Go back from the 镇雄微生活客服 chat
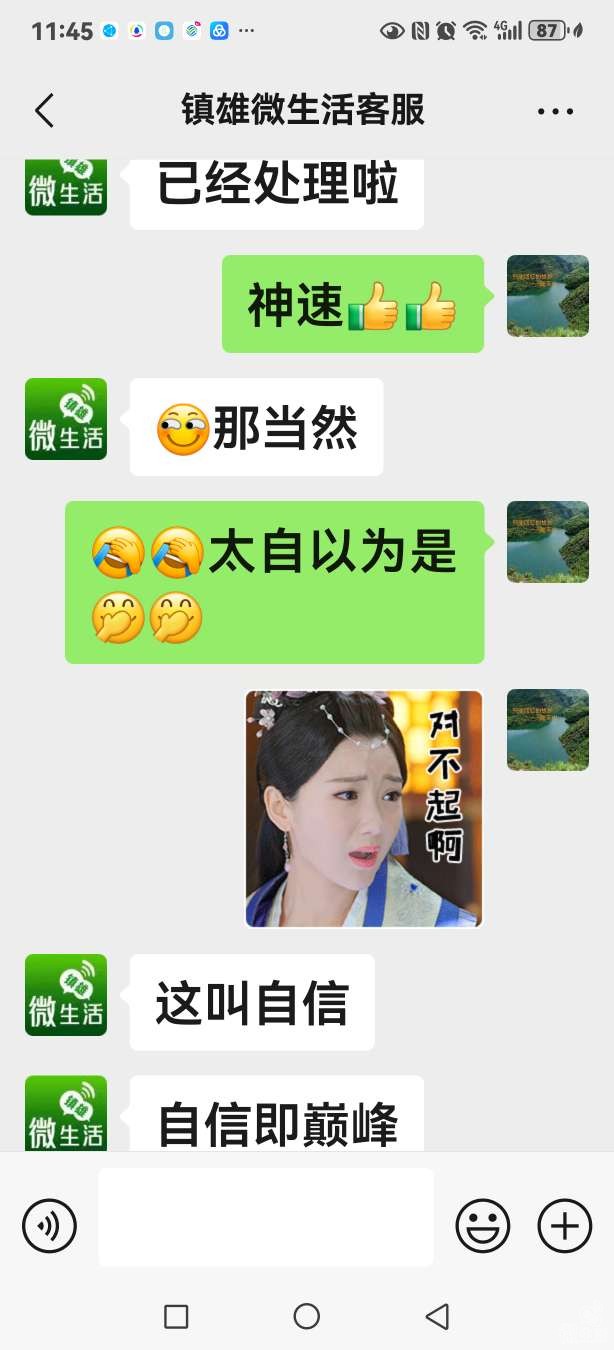This screenshot has height=1350, width=614. [44, 110]
